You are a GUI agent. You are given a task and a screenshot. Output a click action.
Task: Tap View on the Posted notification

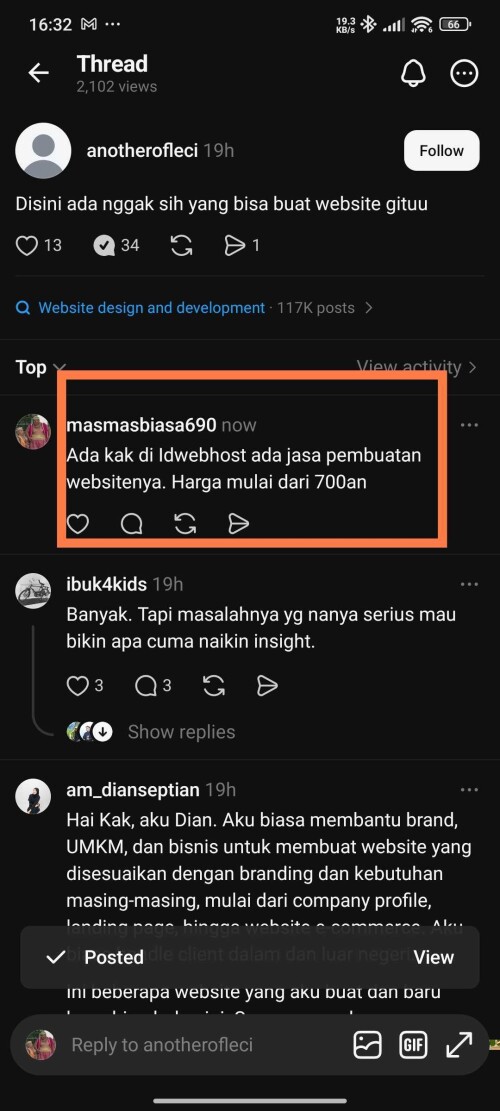click(x=433, y=957)
